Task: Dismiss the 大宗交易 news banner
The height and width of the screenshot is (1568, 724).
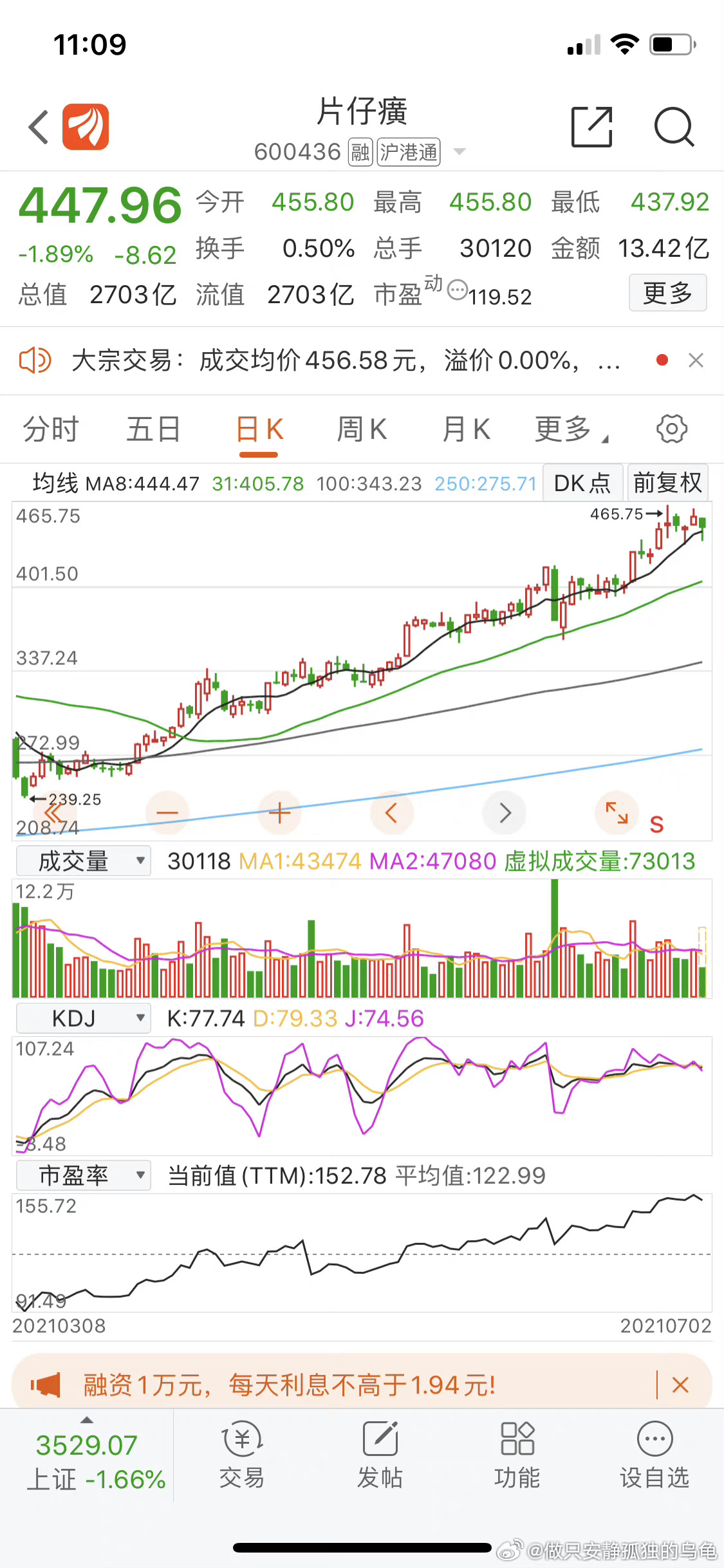Action: [x=696, y=360]
